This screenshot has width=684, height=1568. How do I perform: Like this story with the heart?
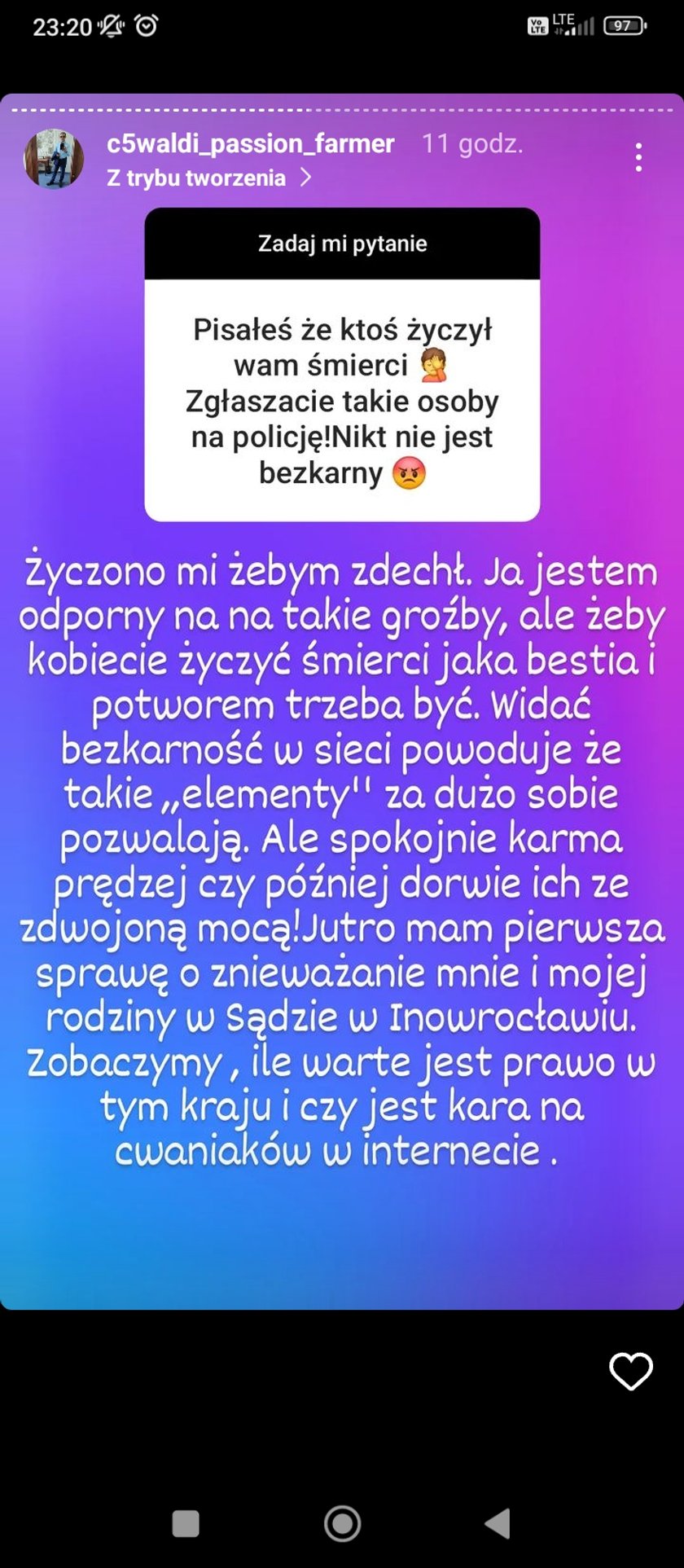[631, 1371]
